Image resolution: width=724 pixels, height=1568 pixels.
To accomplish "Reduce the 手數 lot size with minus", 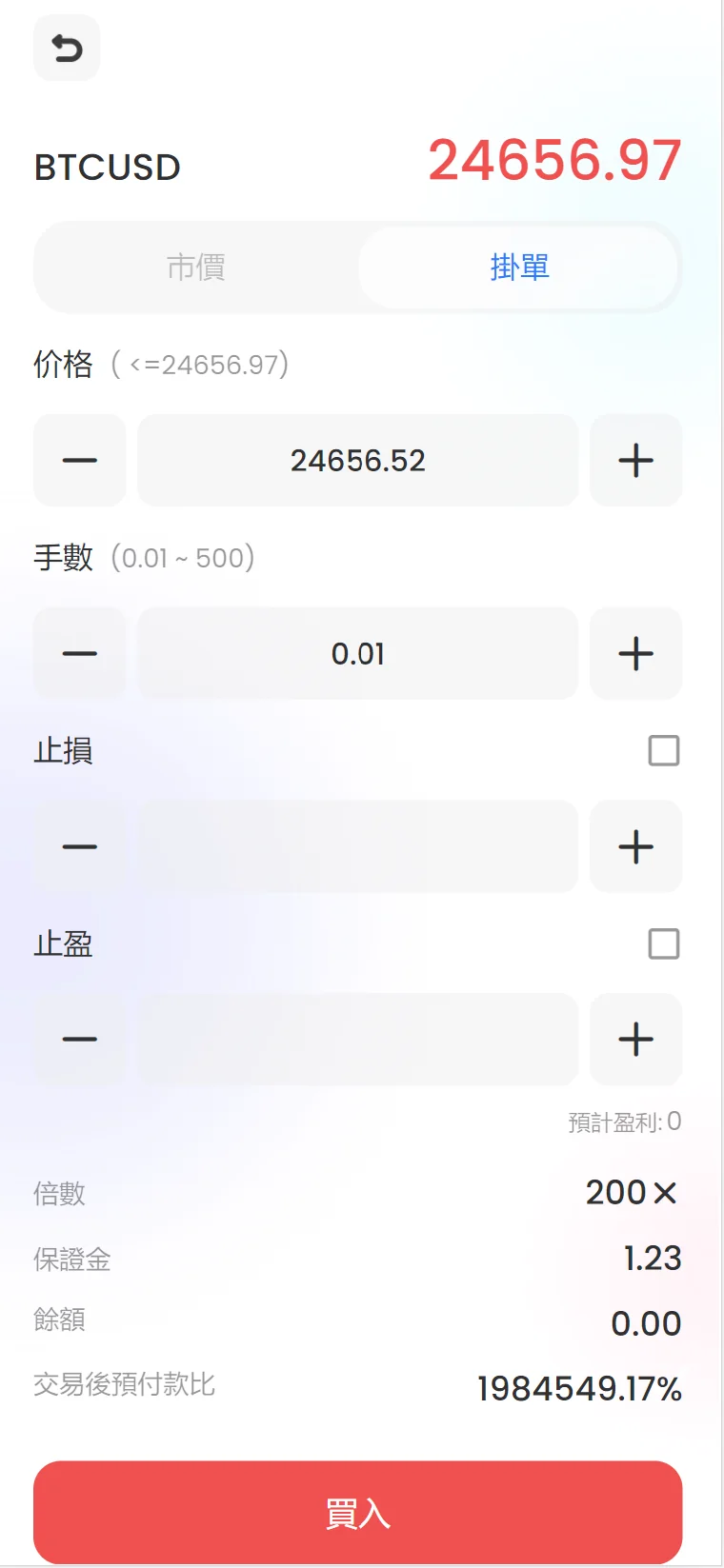I will [x=80, y=654].
